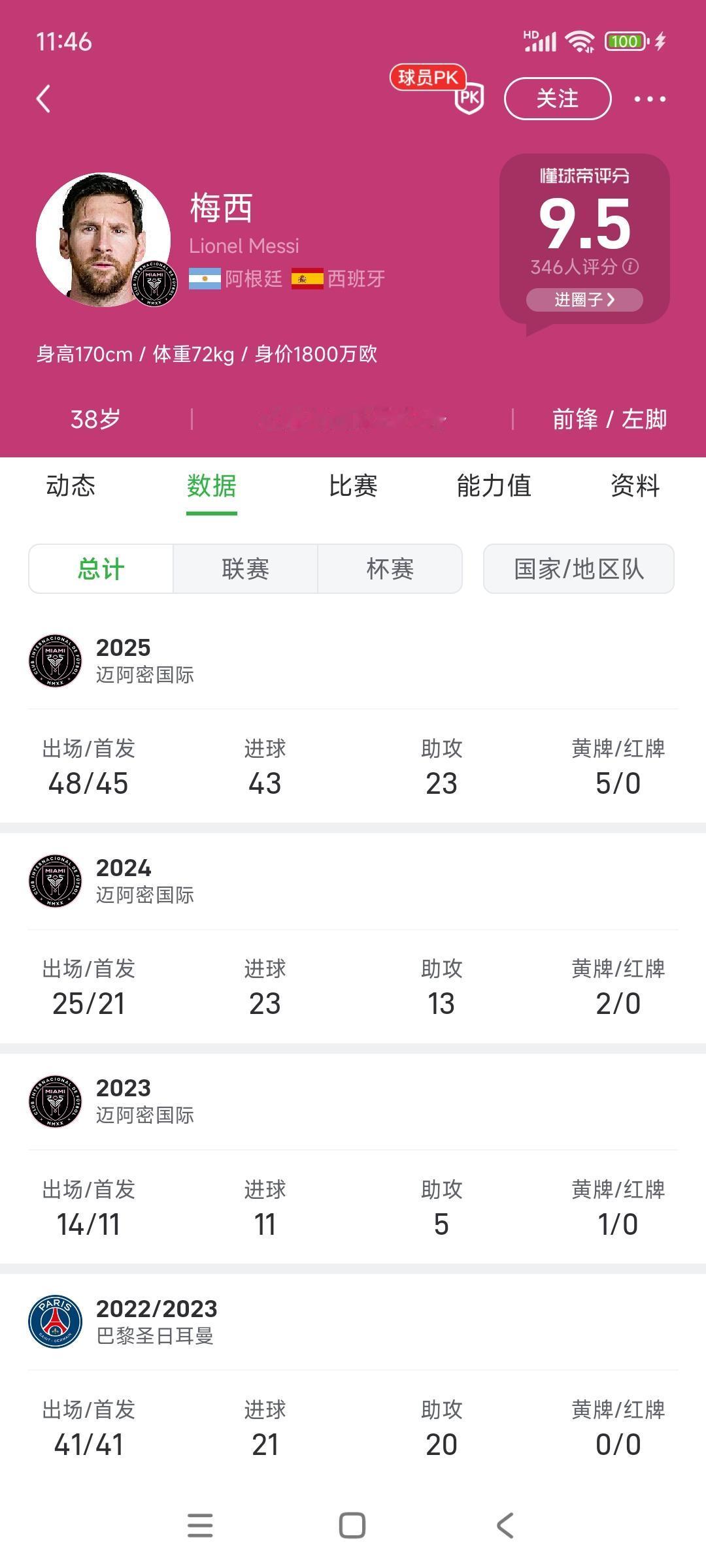Select the 联赛 league stats filter
The image size is (706, 1568).
point(245,568)
